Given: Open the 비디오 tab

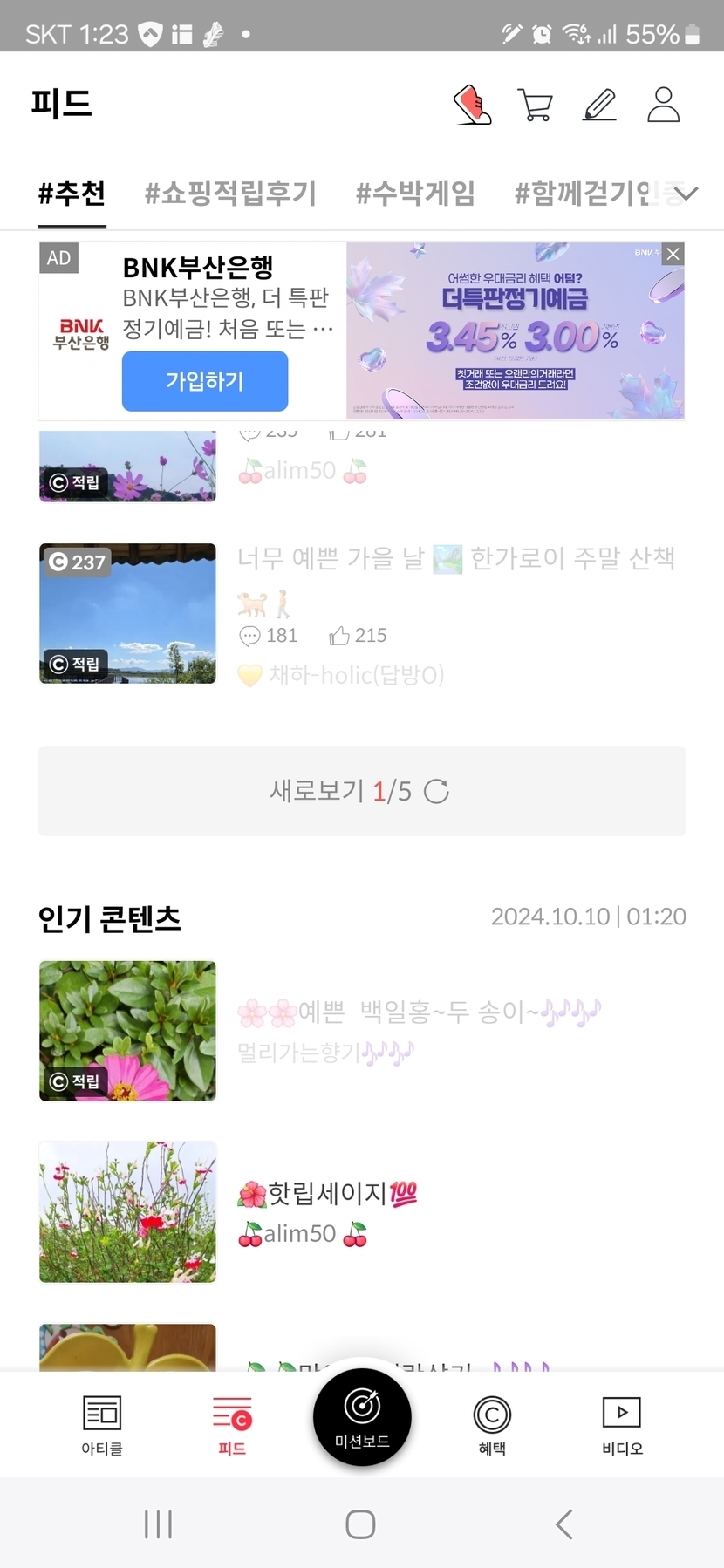Looking at the screenshot, I should click(622, 1425).
